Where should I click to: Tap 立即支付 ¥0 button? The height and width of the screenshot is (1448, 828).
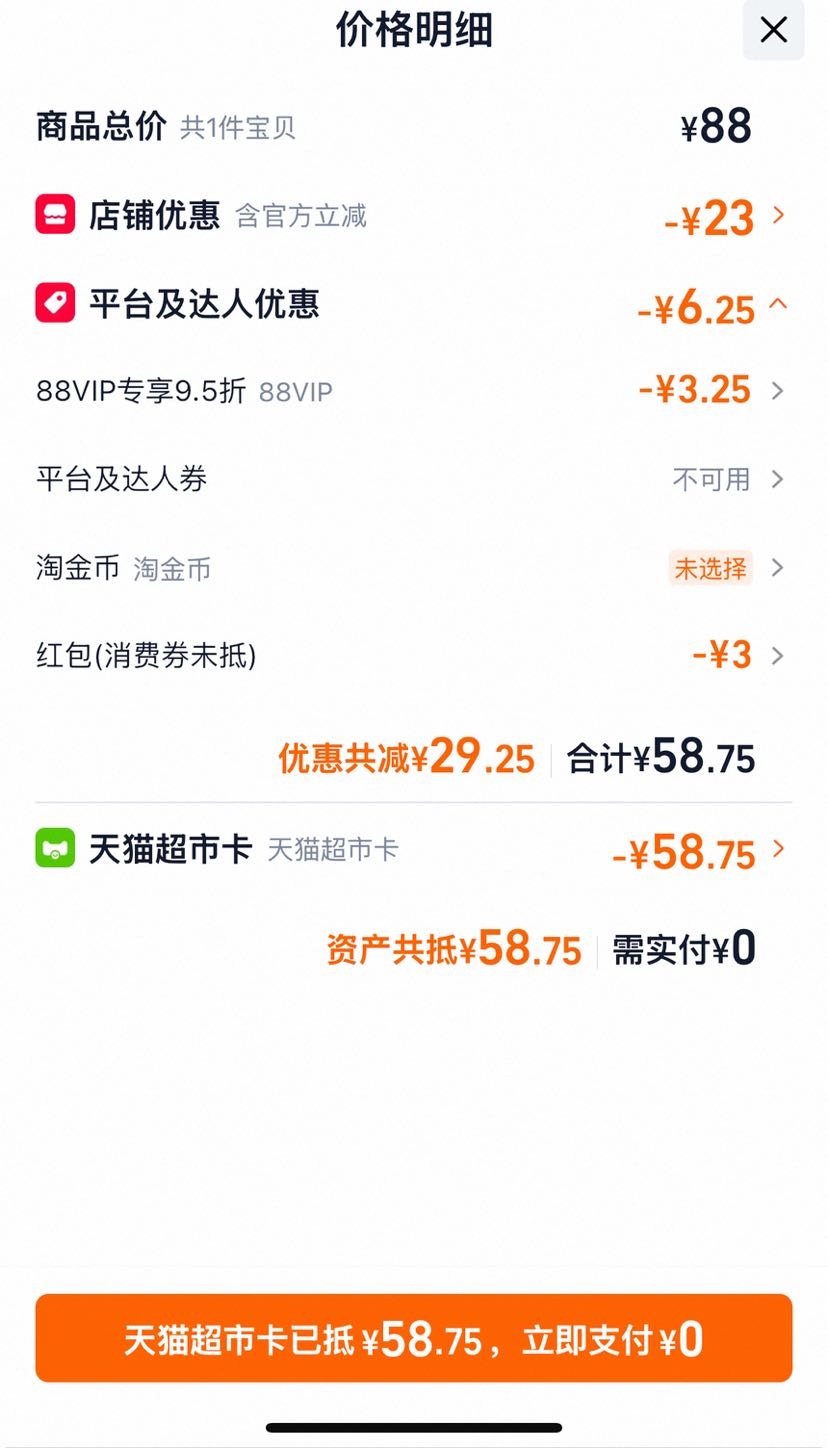click(414, 1338)
